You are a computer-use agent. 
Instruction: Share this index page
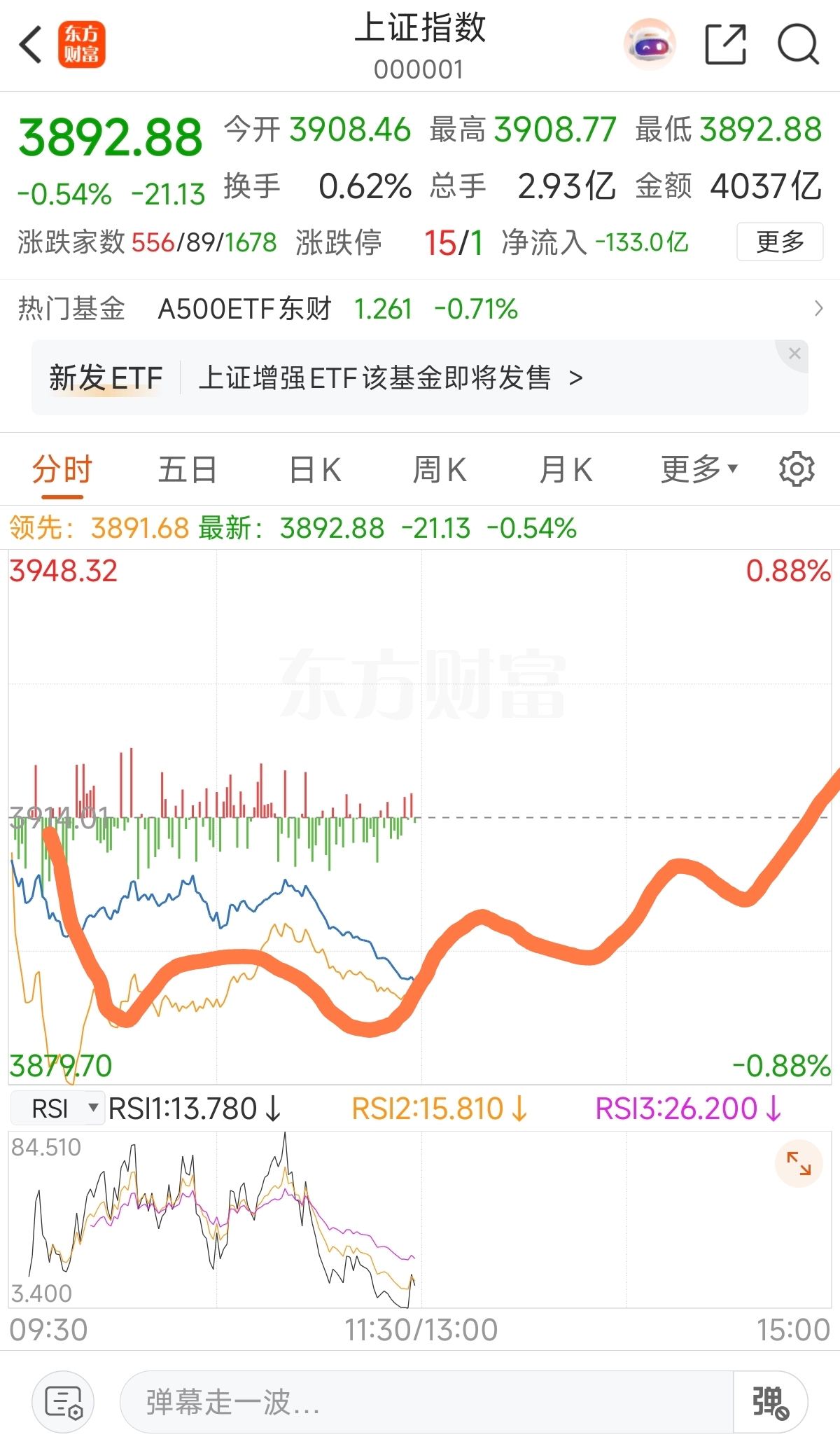click(725, 44)
